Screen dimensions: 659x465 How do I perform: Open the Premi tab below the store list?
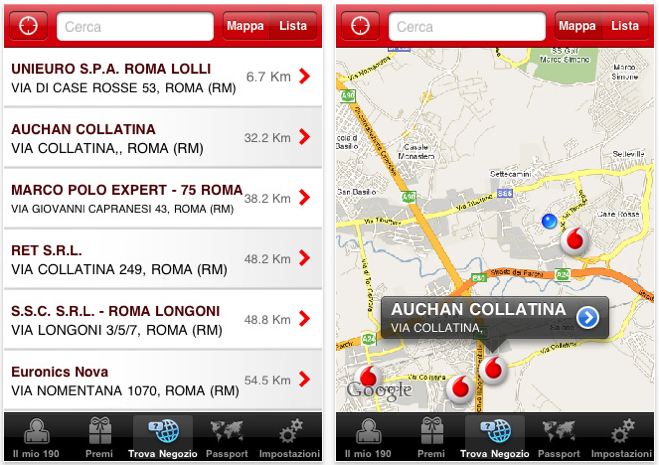(99, 439)
